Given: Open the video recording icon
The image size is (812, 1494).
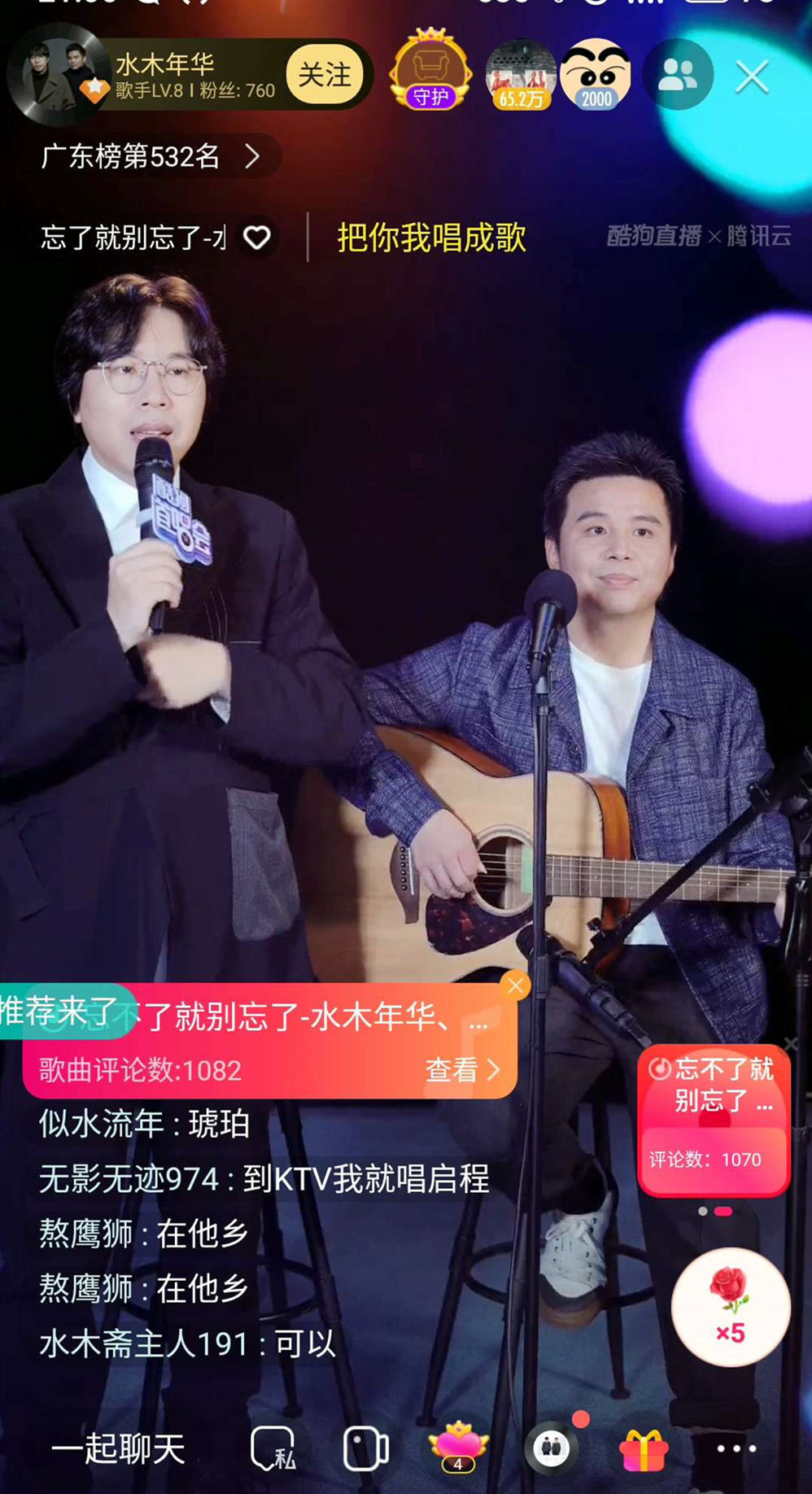Looking at the screenshot, I should [365, 1448].
